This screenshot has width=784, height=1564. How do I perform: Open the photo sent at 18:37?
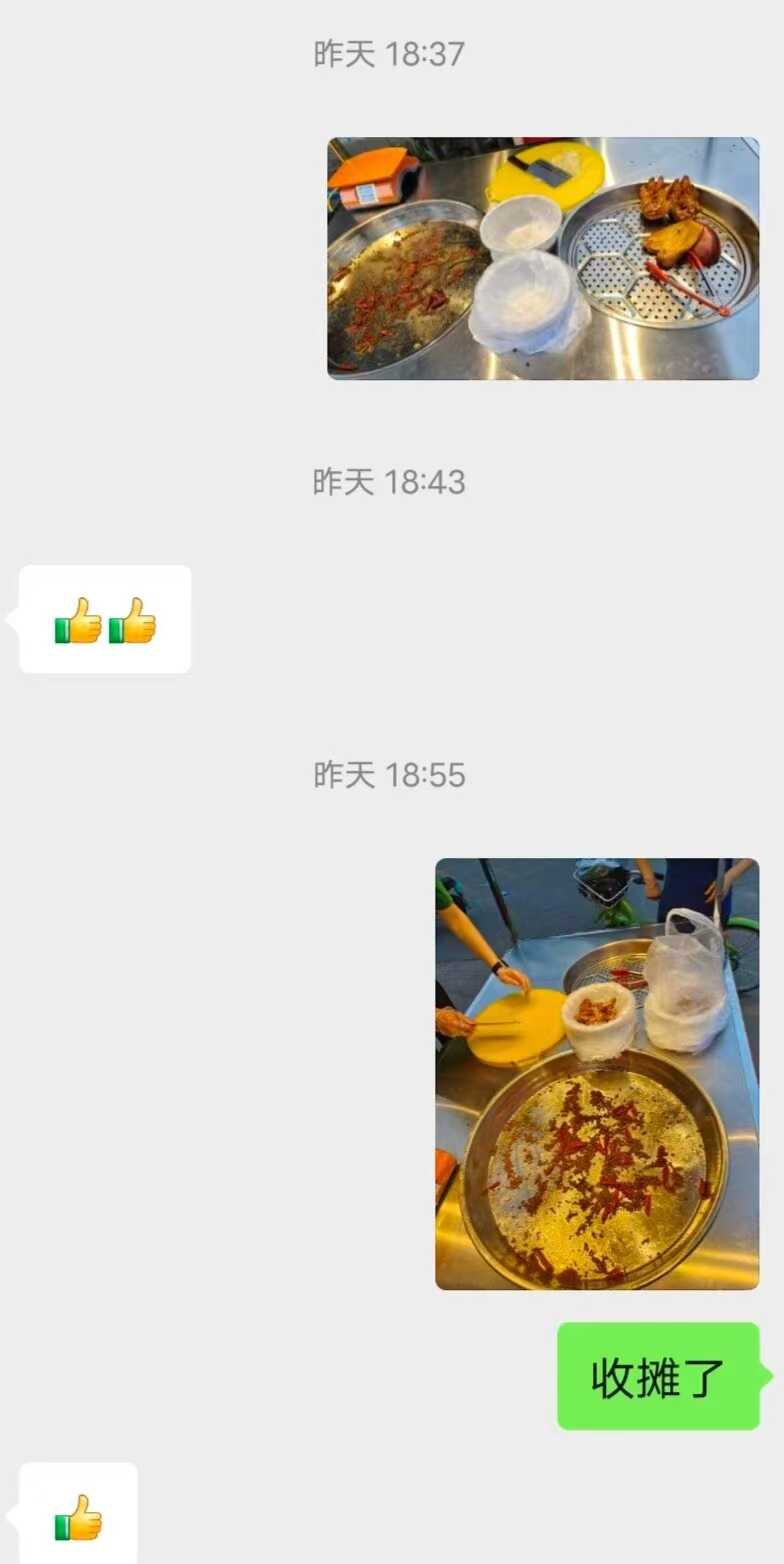pyautogui.click(x=543, y=258)
